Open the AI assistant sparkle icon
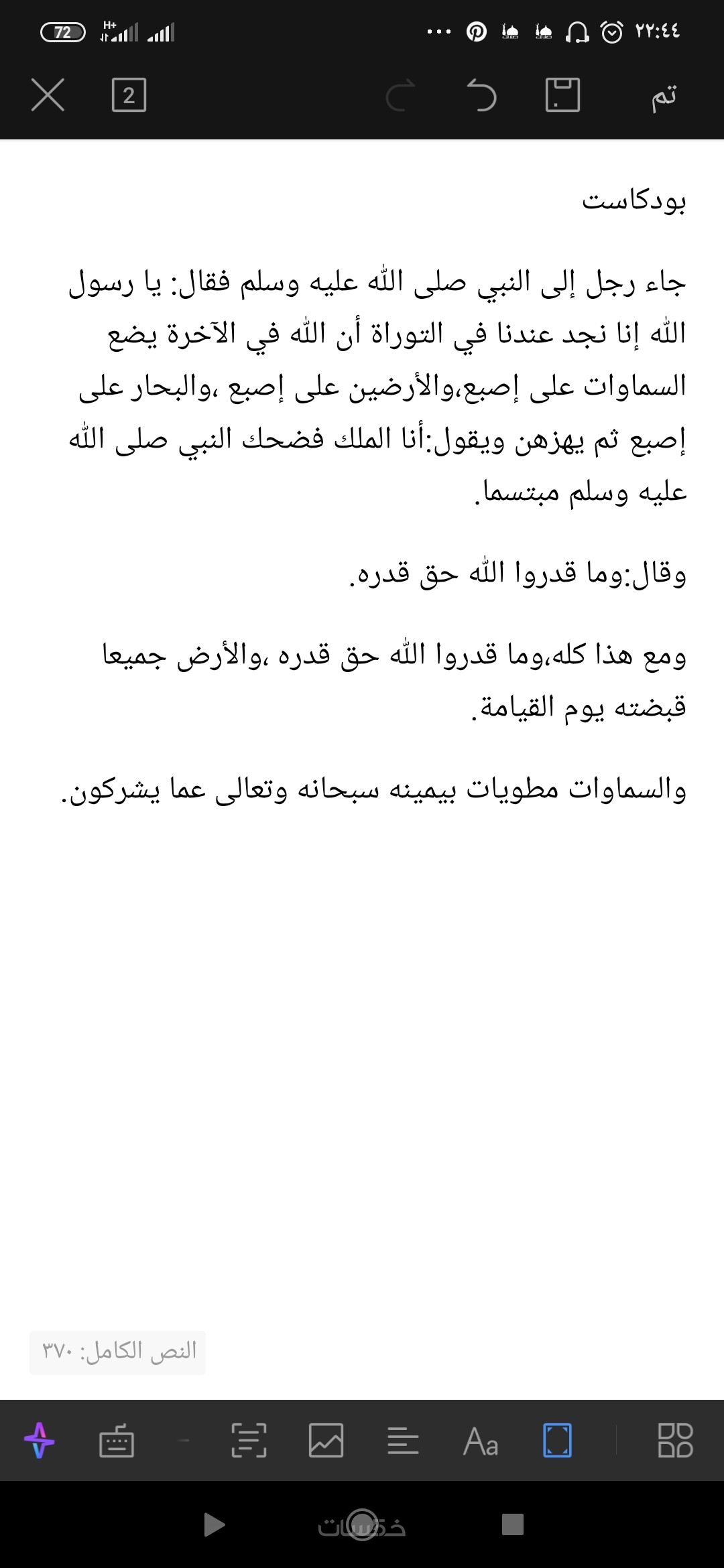The image size is (724, 1568). 40,1440
